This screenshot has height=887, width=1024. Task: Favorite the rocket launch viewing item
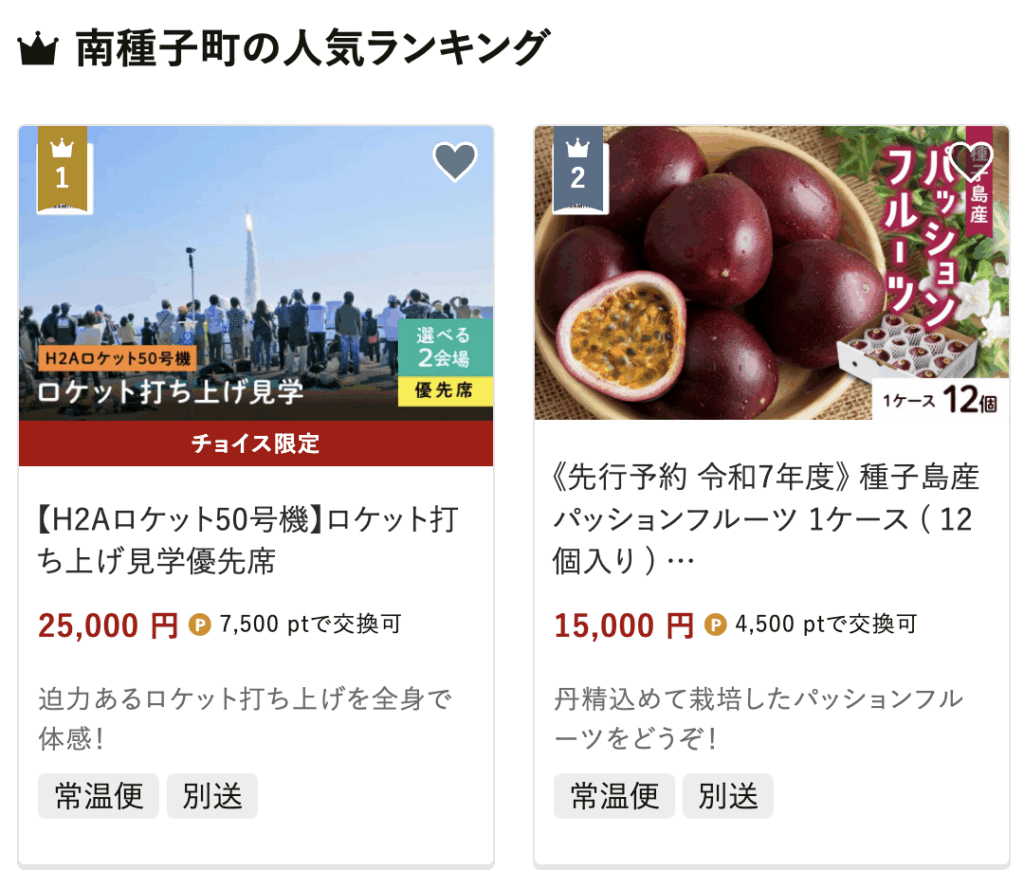(455, 161)
